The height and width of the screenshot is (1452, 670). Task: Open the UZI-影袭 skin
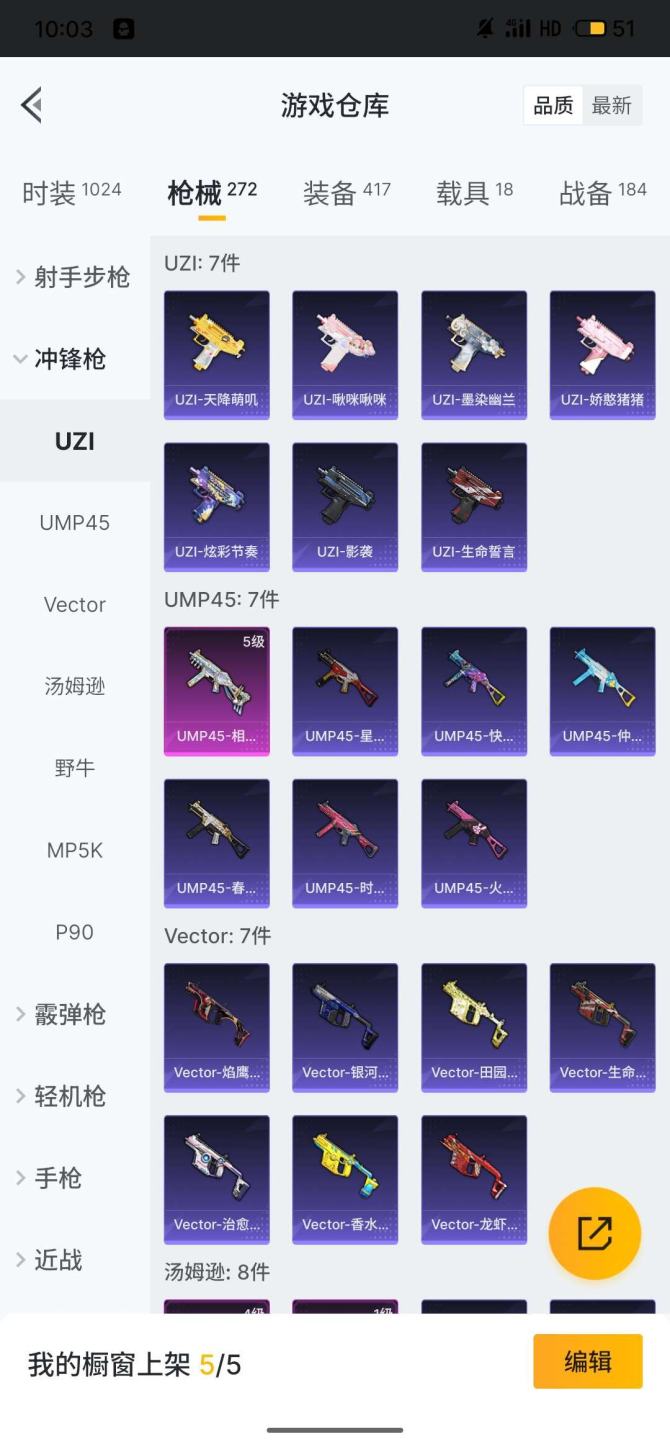coord(345,506)
